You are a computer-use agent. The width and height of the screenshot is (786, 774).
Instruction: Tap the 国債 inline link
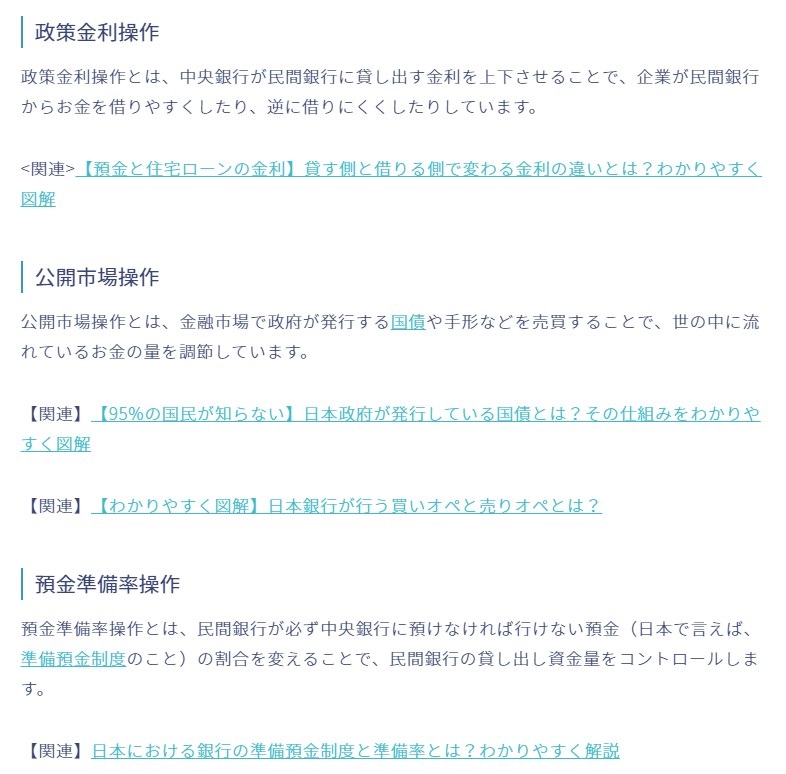click(x=408, y=322)
